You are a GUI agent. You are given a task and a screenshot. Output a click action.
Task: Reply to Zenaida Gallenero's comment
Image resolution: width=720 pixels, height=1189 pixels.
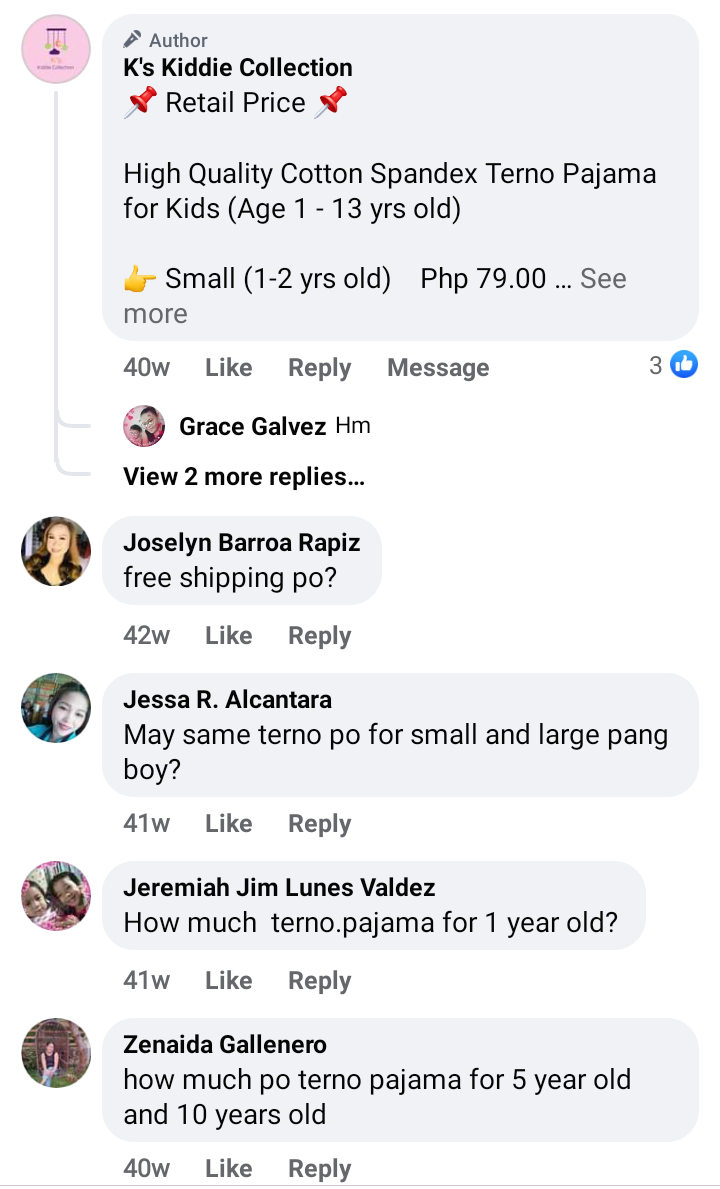coord(319,1168)
